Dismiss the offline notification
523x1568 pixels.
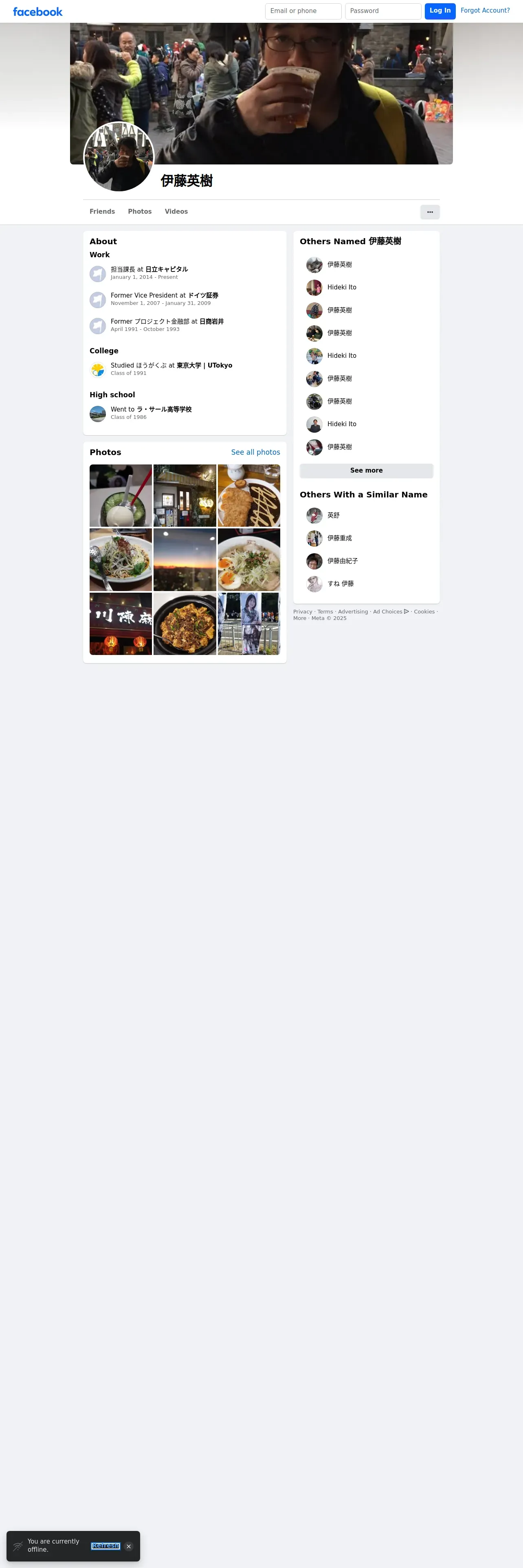(128, 1546)
